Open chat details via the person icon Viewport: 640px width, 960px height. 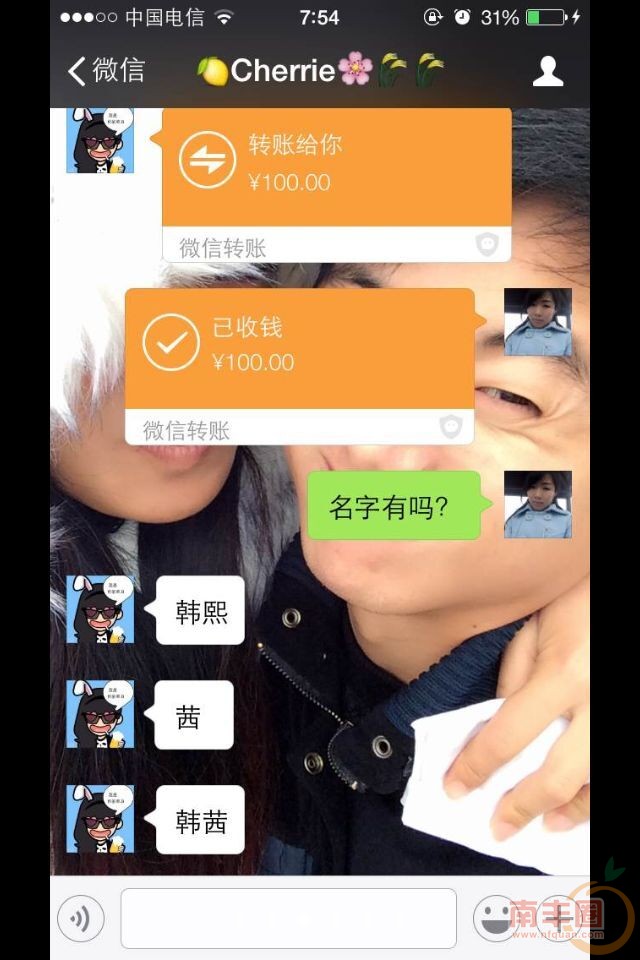click(x=547, y=71)
